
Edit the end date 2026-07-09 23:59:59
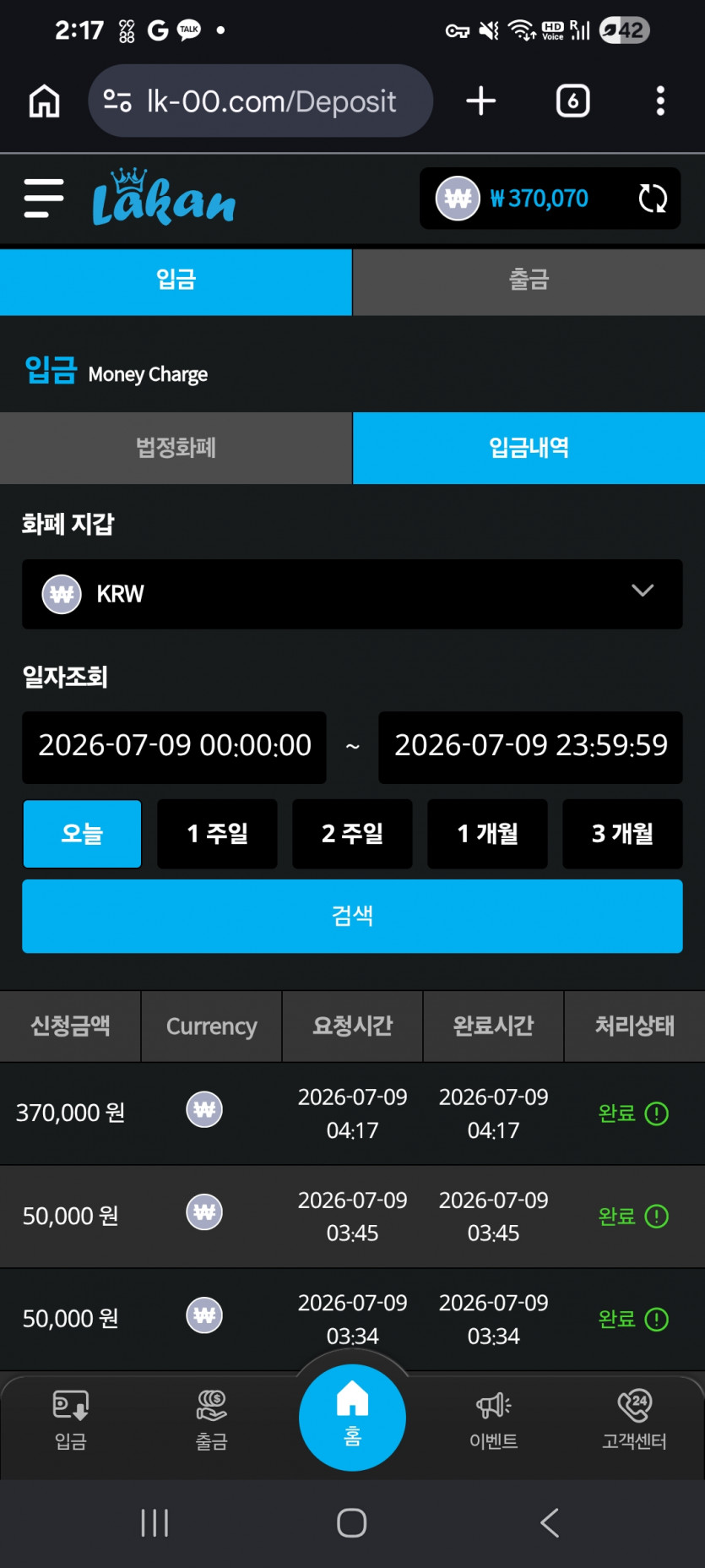coord(530,747)
